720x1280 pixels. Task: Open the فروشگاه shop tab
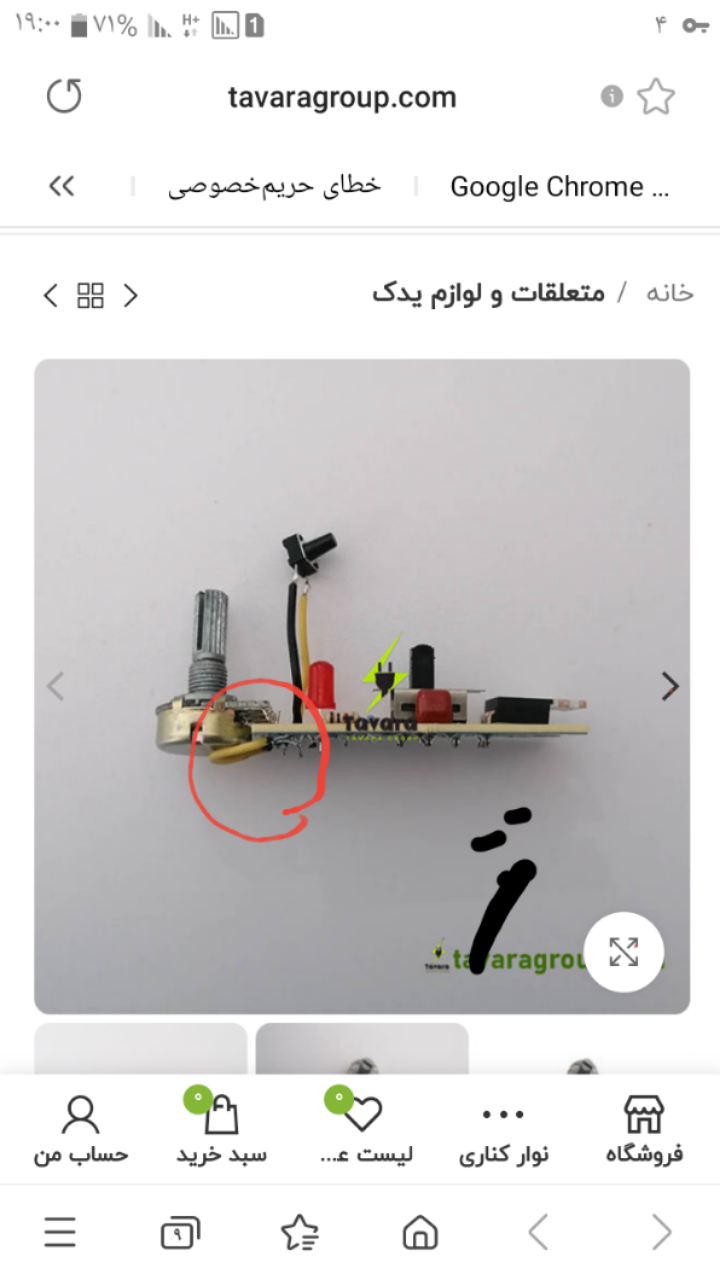pyautogui.click(x=644, y=1130)
